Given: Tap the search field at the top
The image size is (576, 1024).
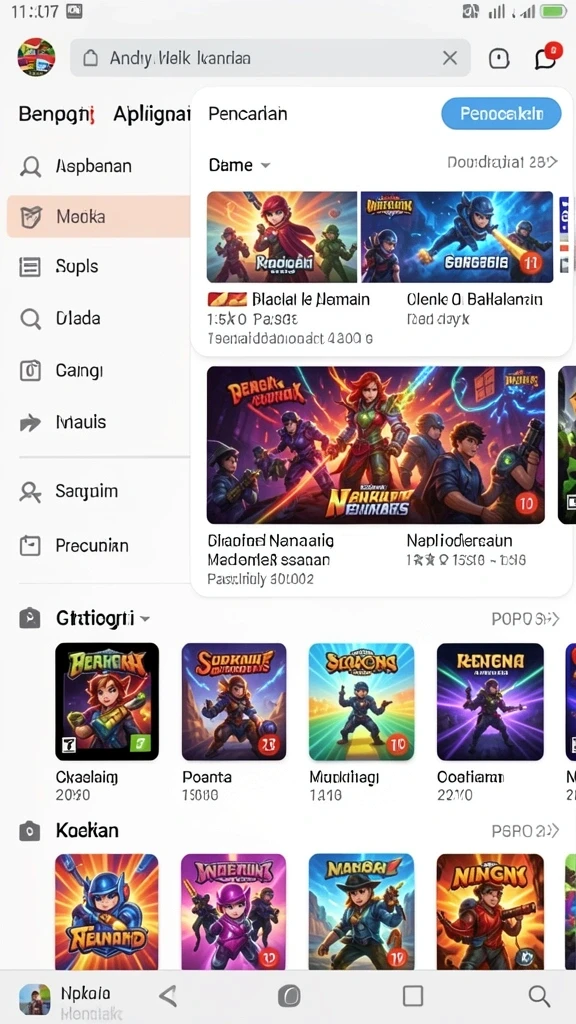Looking at the screenshot, I should [270, 58].
